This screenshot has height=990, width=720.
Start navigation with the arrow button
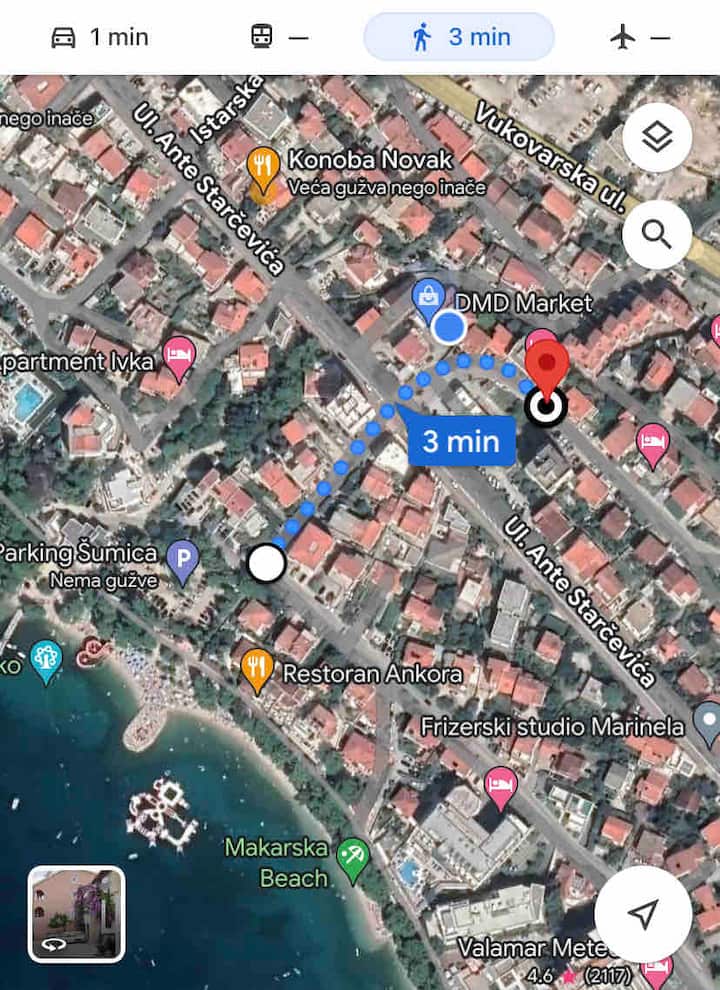pyautogui.click(x=645, y=912)
